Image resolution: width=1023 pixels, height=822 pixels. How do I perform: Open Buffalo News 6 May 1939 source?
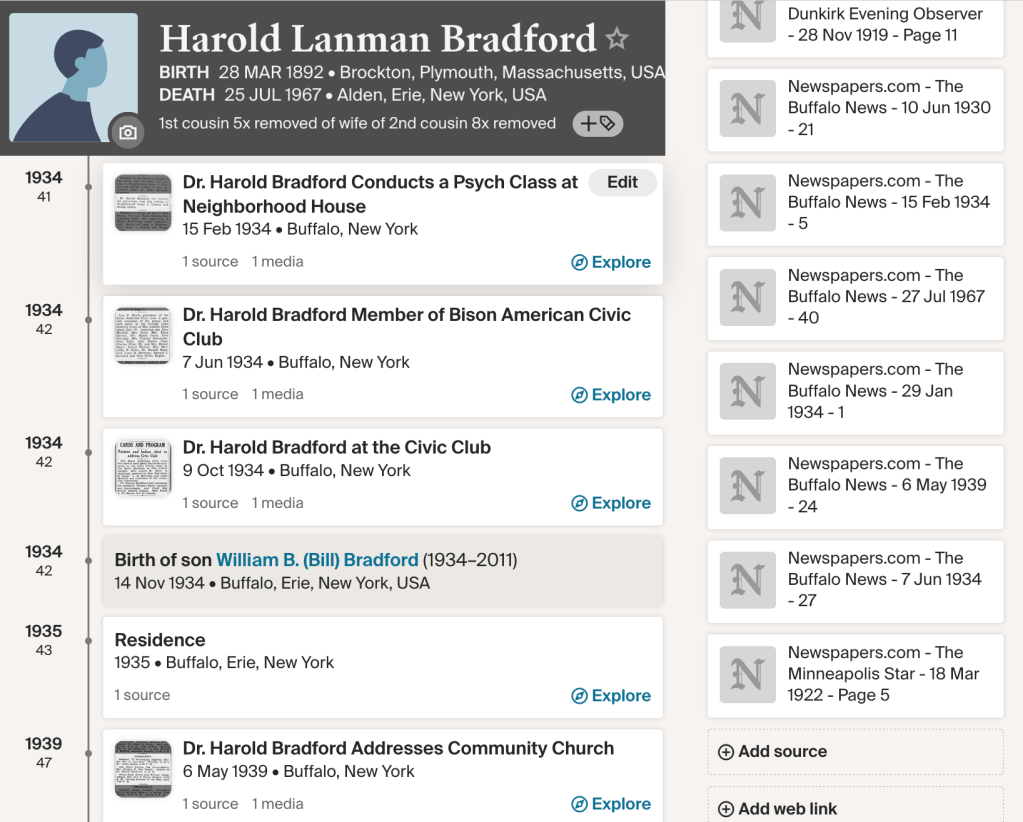click(x=886, y=485)
